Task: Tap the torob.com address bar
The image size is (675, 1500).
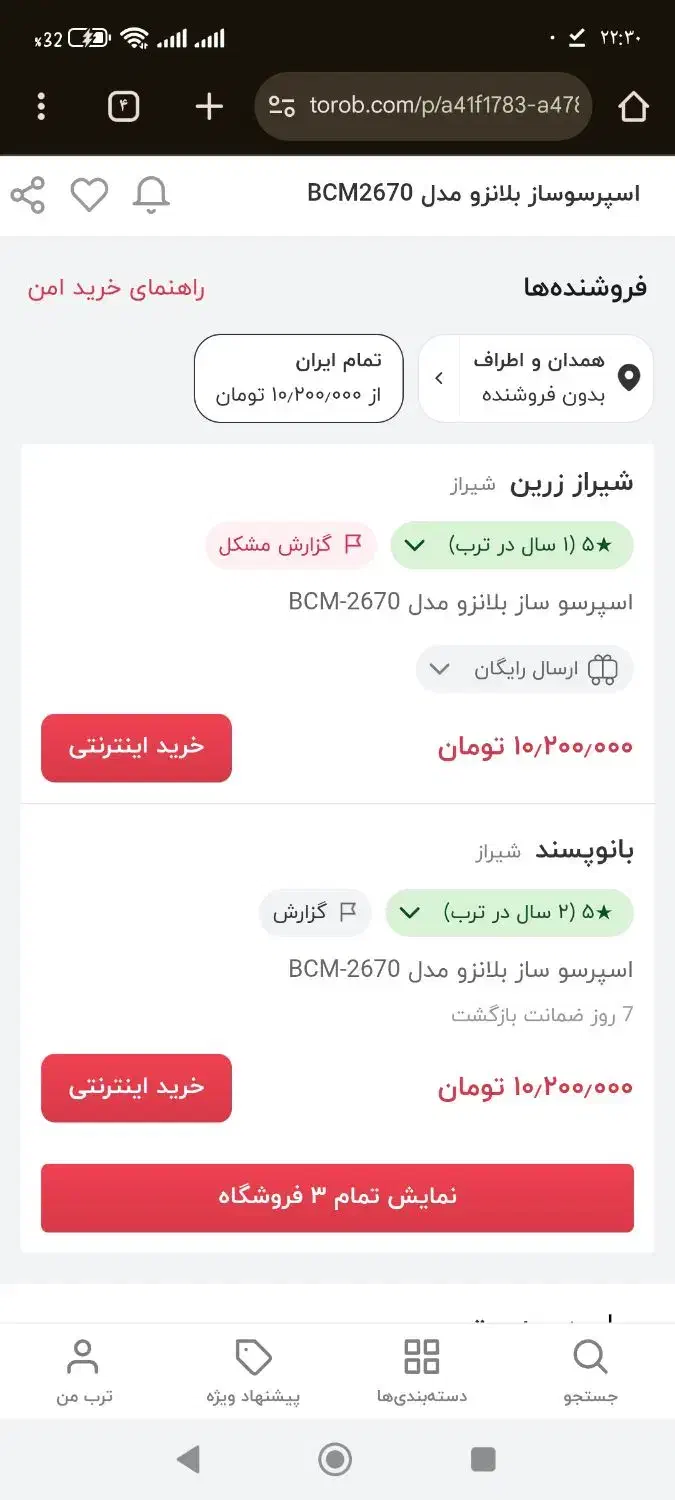Action: tap(423, 106)
